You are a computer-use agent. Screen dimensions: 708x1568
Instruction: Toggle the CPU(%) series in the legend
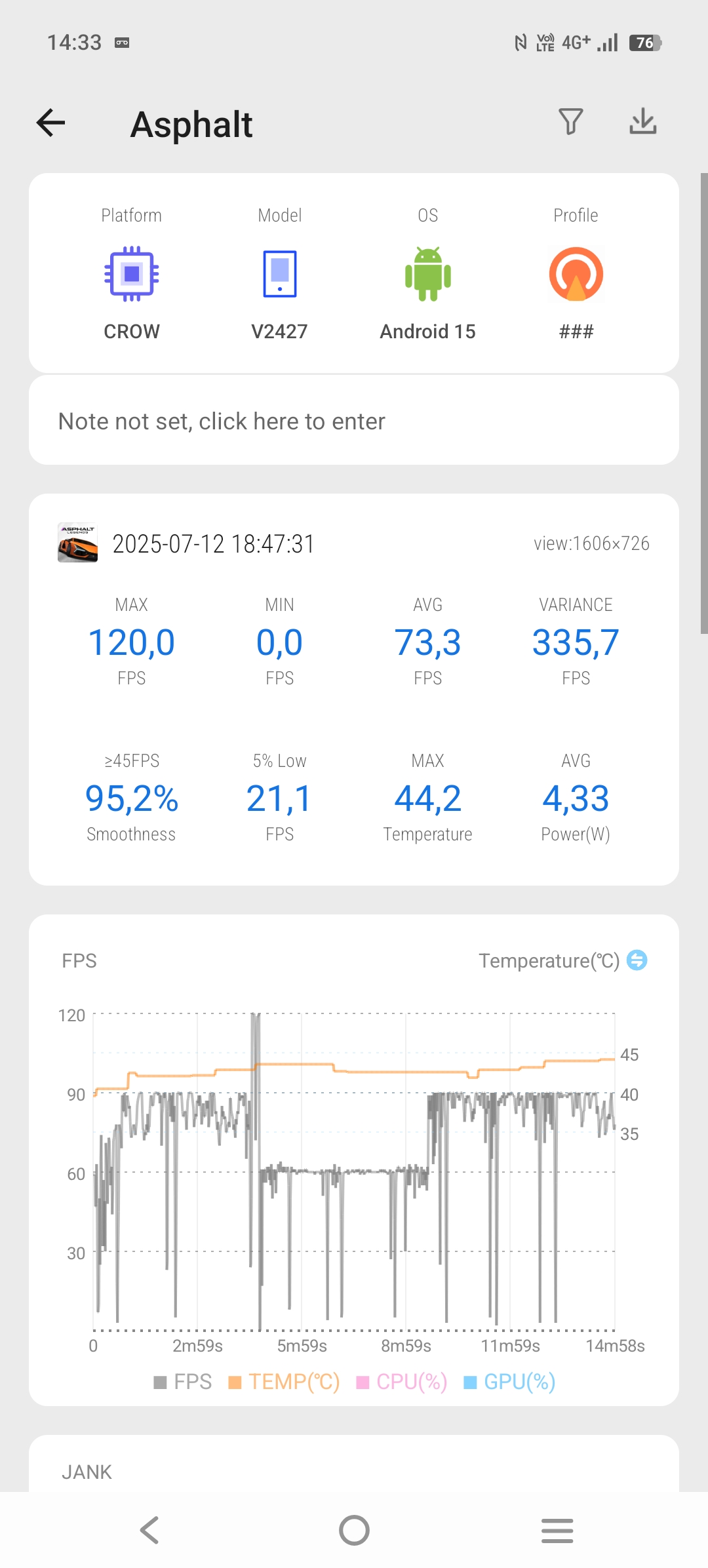click(x=401, y=1382)
